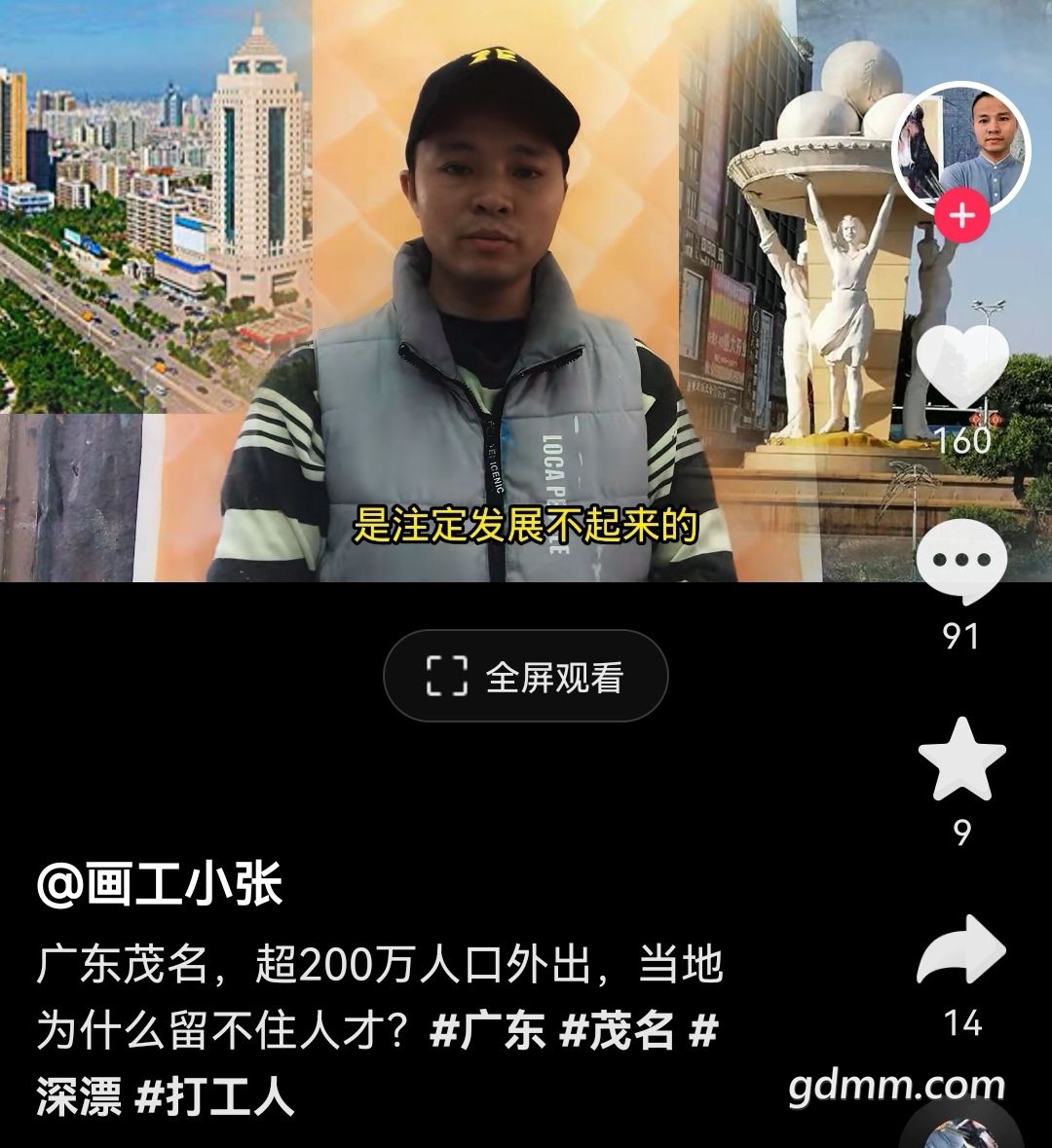Viewport: 1052px width, 1148px height.
Task: Open the @画工小张 username link
Action: 160,884
